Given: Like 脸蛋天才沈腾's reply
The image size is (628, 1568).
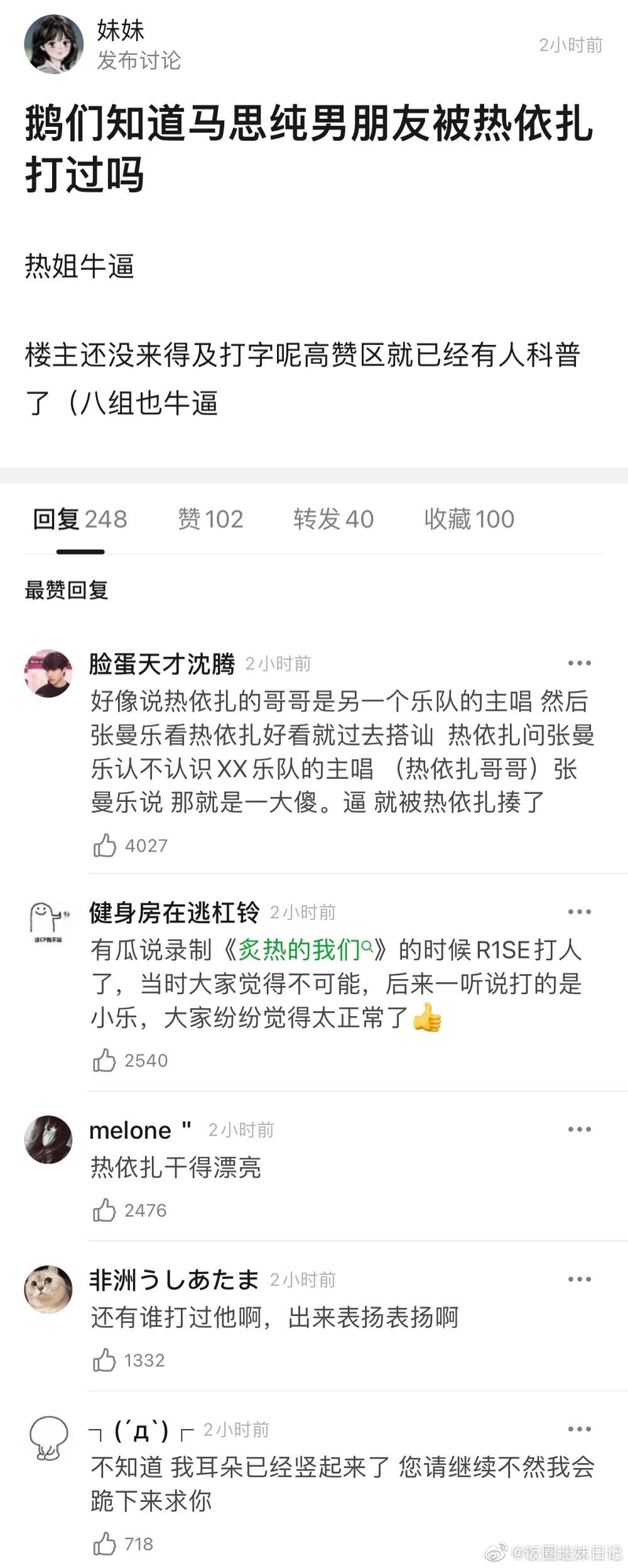Looking at the screenshot, I should (x=105, y=846).
